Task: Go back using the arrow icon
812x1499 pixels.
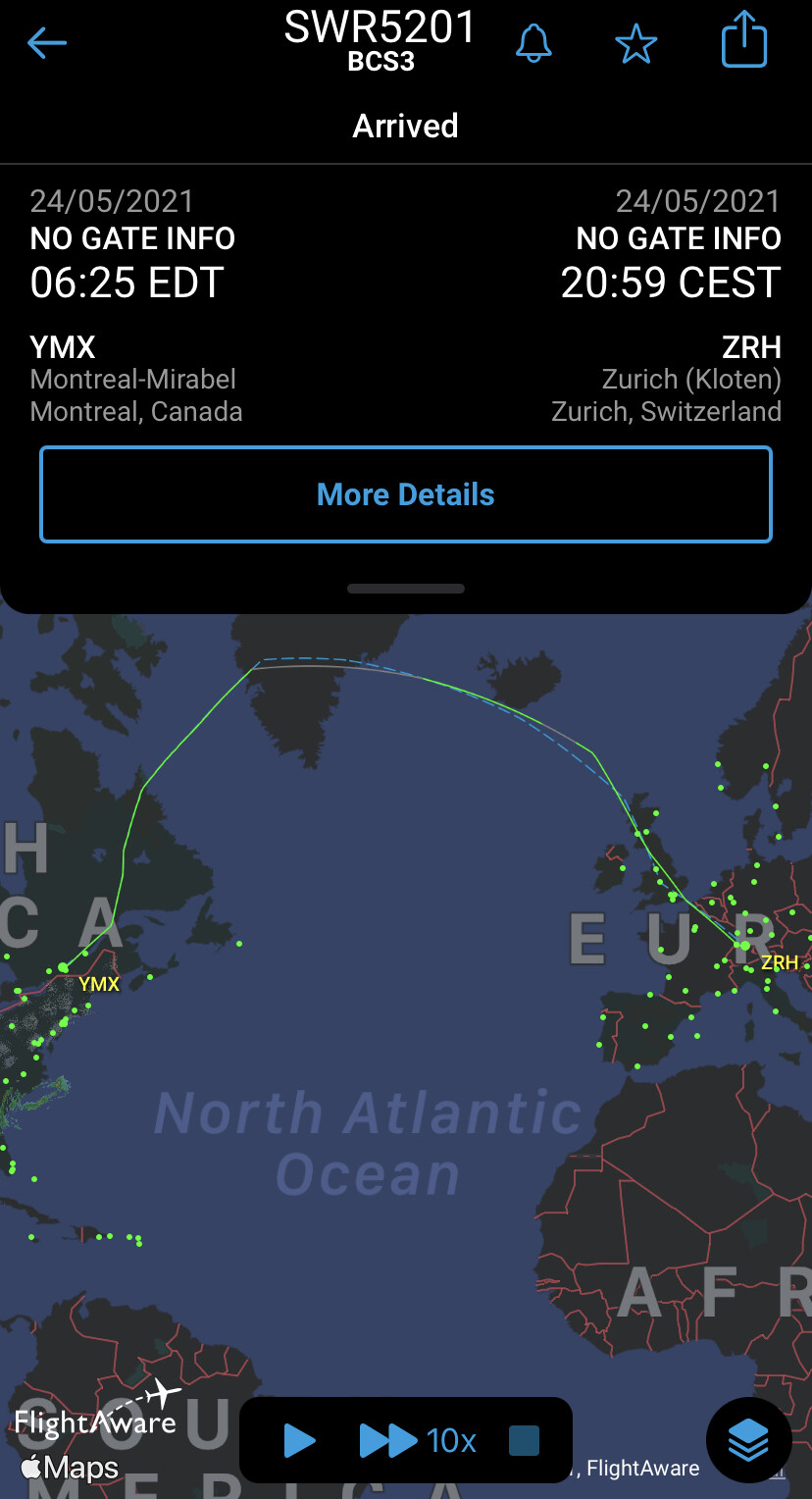Action: tap(47, 43)
